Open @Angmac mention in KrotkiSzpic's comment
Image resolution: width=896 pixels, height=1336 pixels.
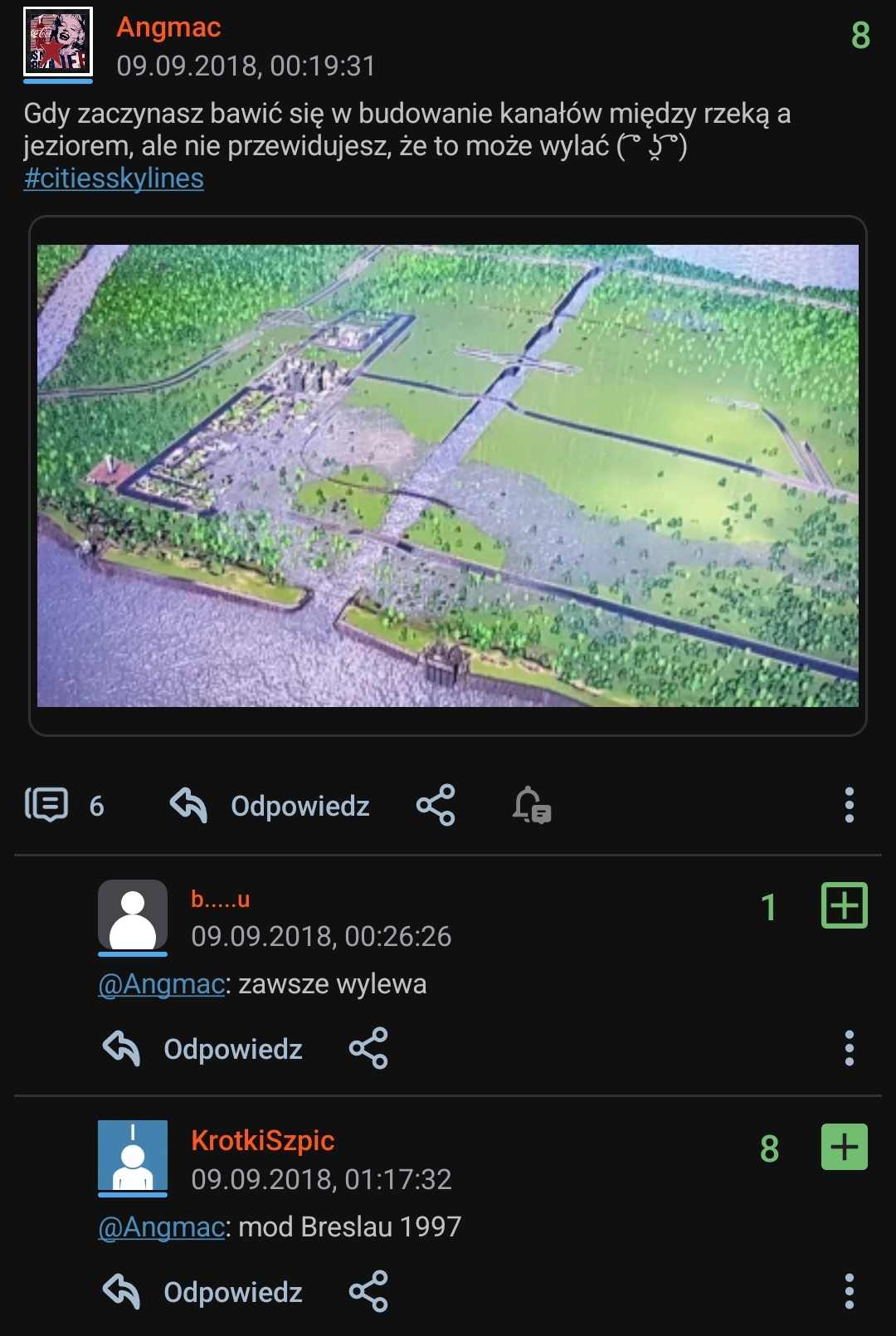pos(161,1226)
